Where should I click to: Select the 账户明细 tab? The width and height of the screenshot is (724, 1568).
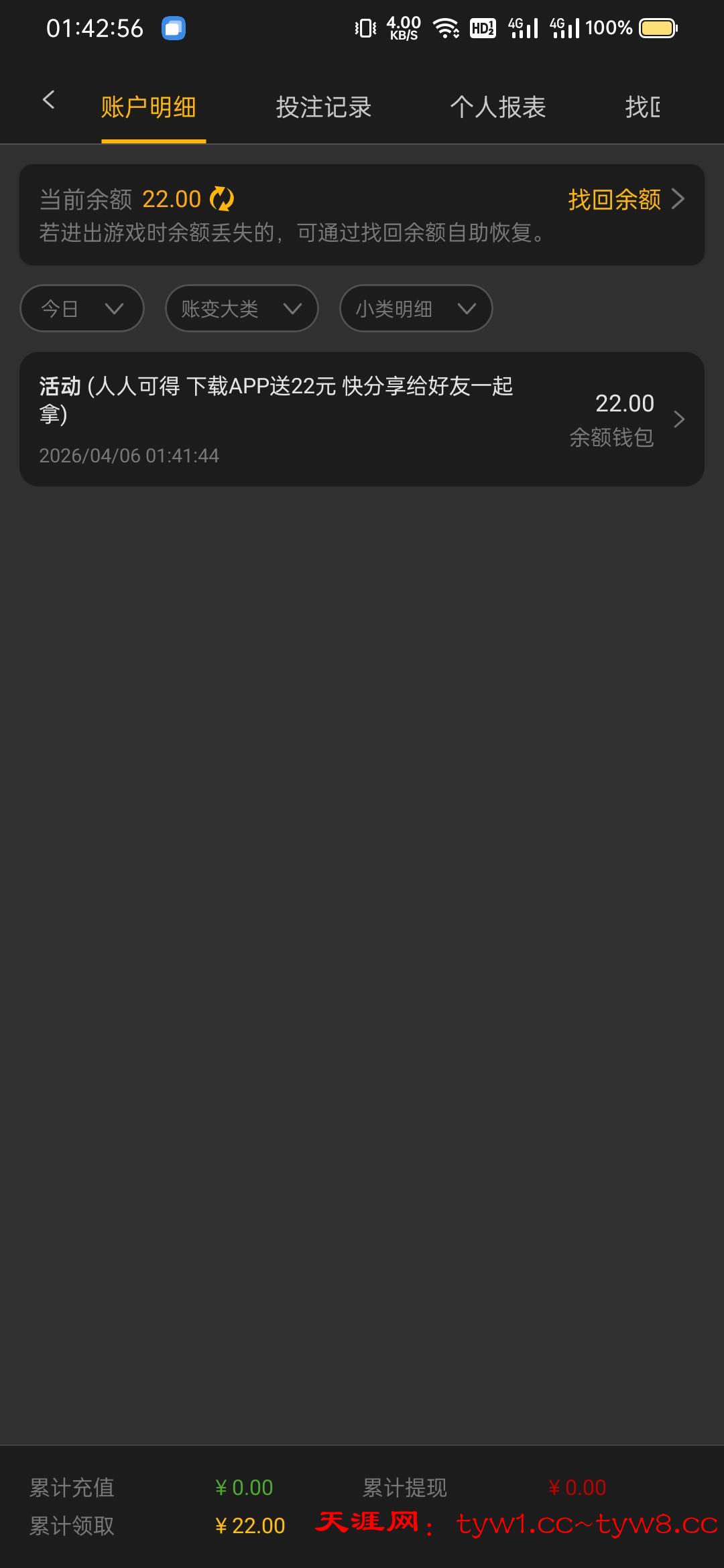point(149,107)
